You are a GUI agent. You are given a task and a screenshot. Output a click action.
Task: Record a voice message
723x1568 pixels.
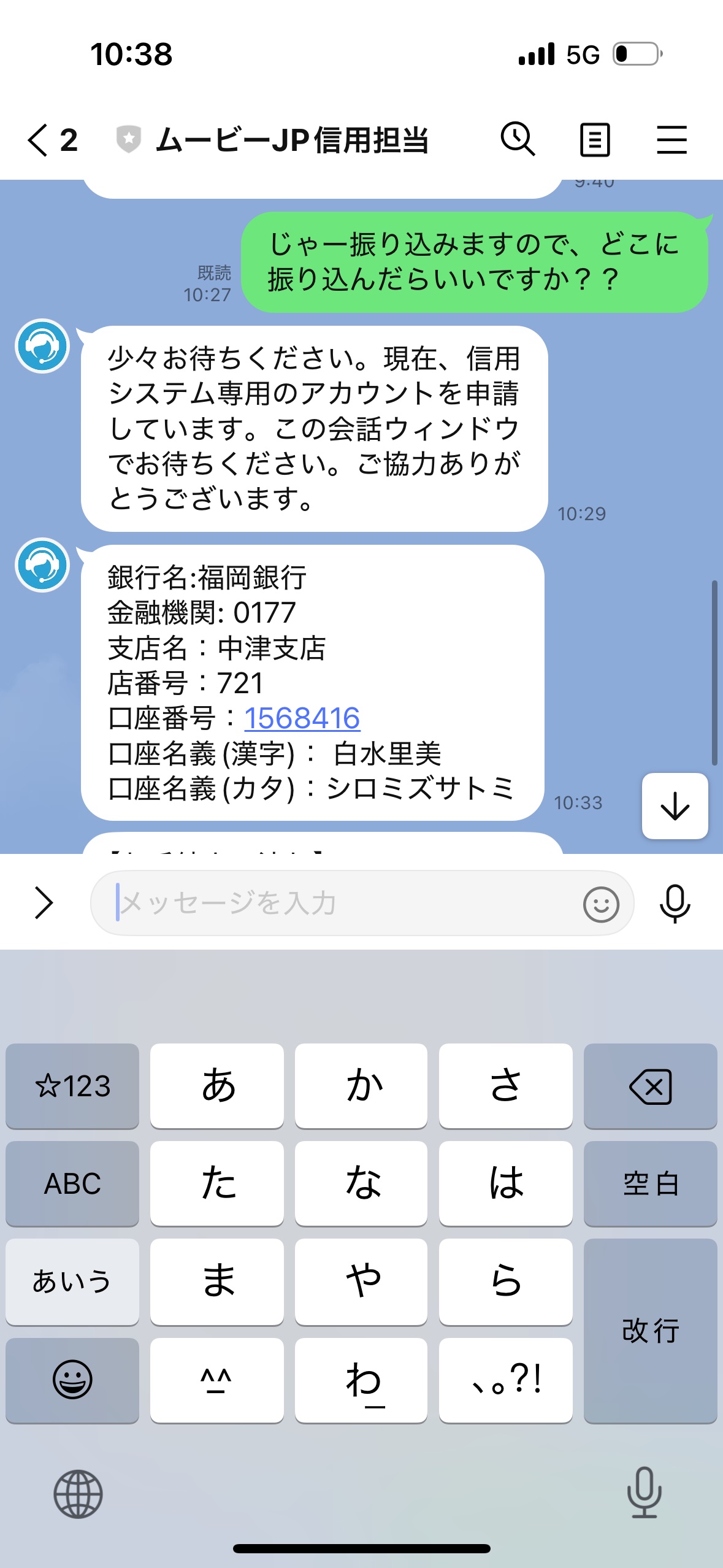click(x=675, y=904)
